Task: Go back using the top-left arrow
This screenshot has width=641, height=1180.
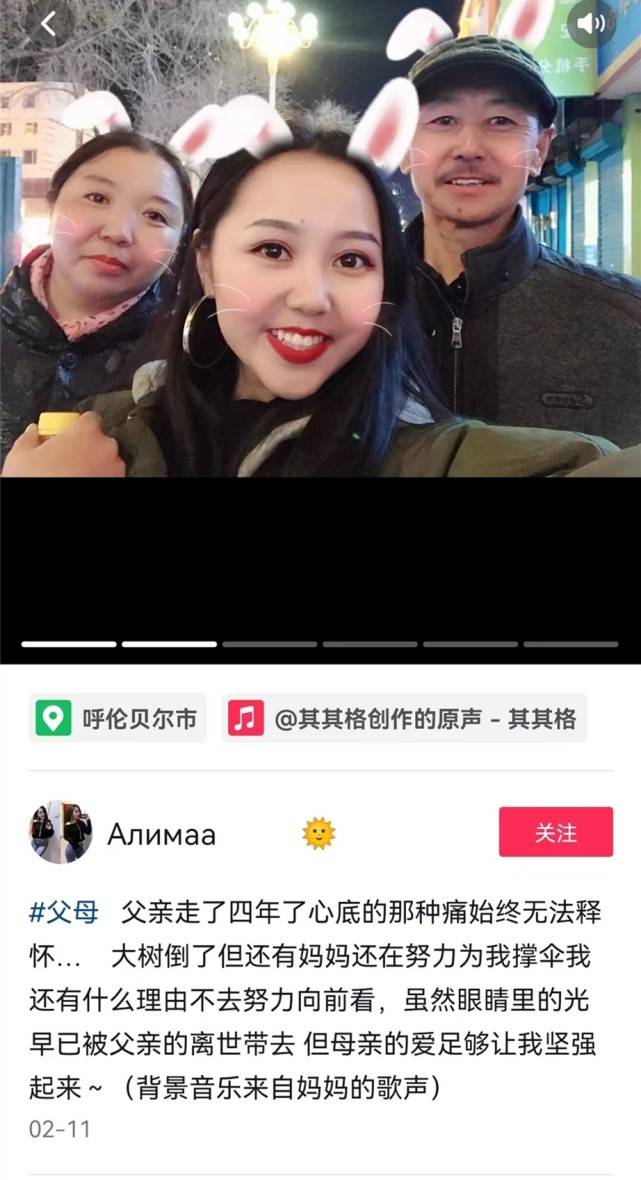Action: click(49, 23)
